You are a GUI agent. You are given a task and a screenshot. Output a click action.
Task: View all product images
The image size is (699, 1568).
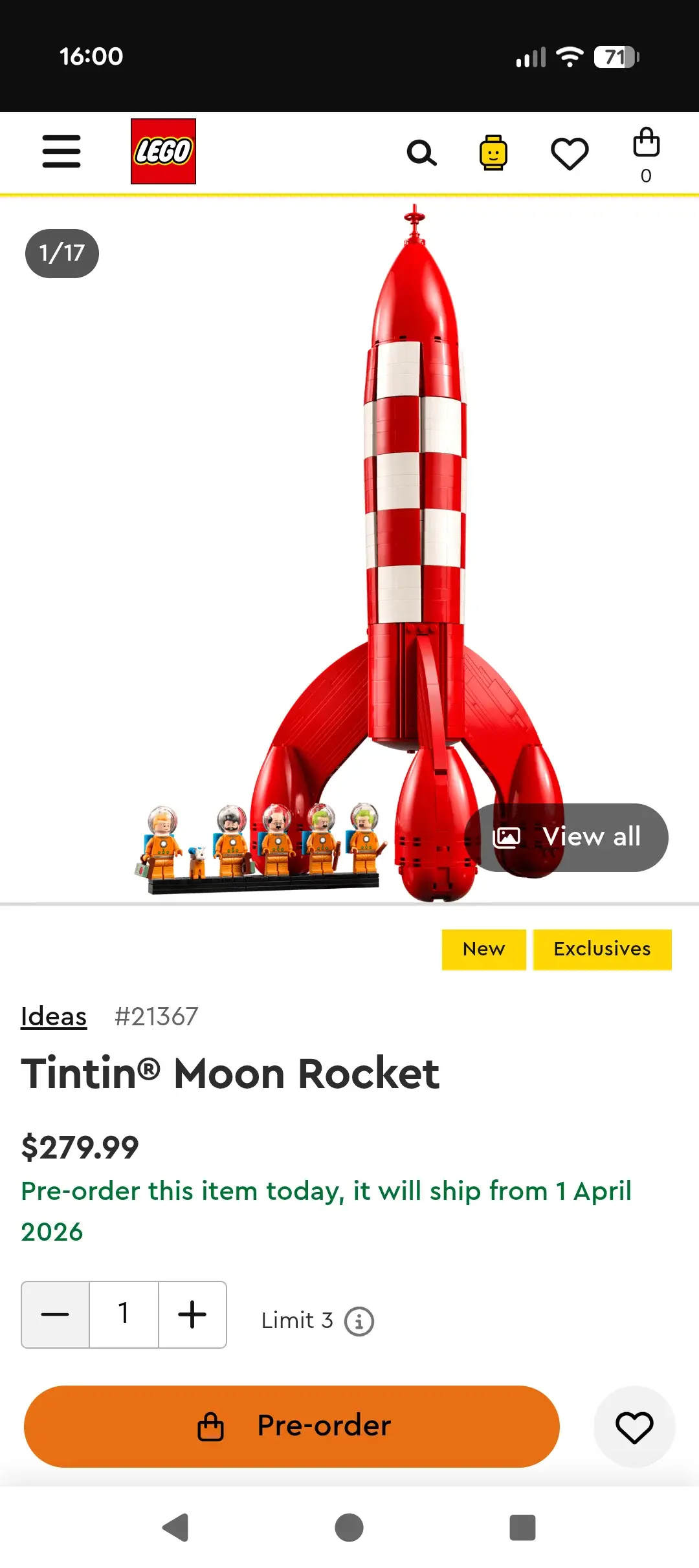pos(567,837)
